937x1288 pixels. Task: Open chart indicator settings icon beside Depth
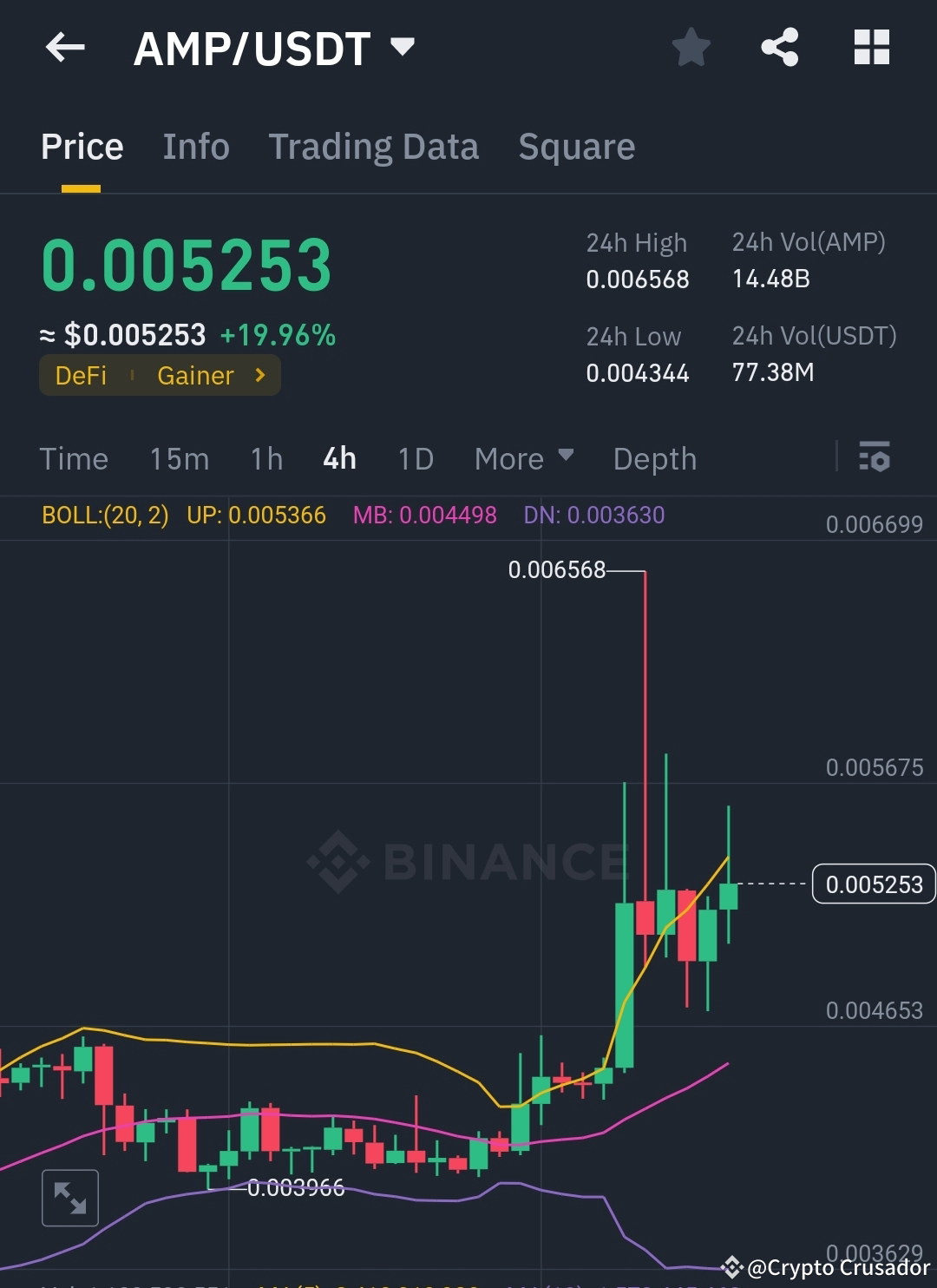(x=875, y=457)
